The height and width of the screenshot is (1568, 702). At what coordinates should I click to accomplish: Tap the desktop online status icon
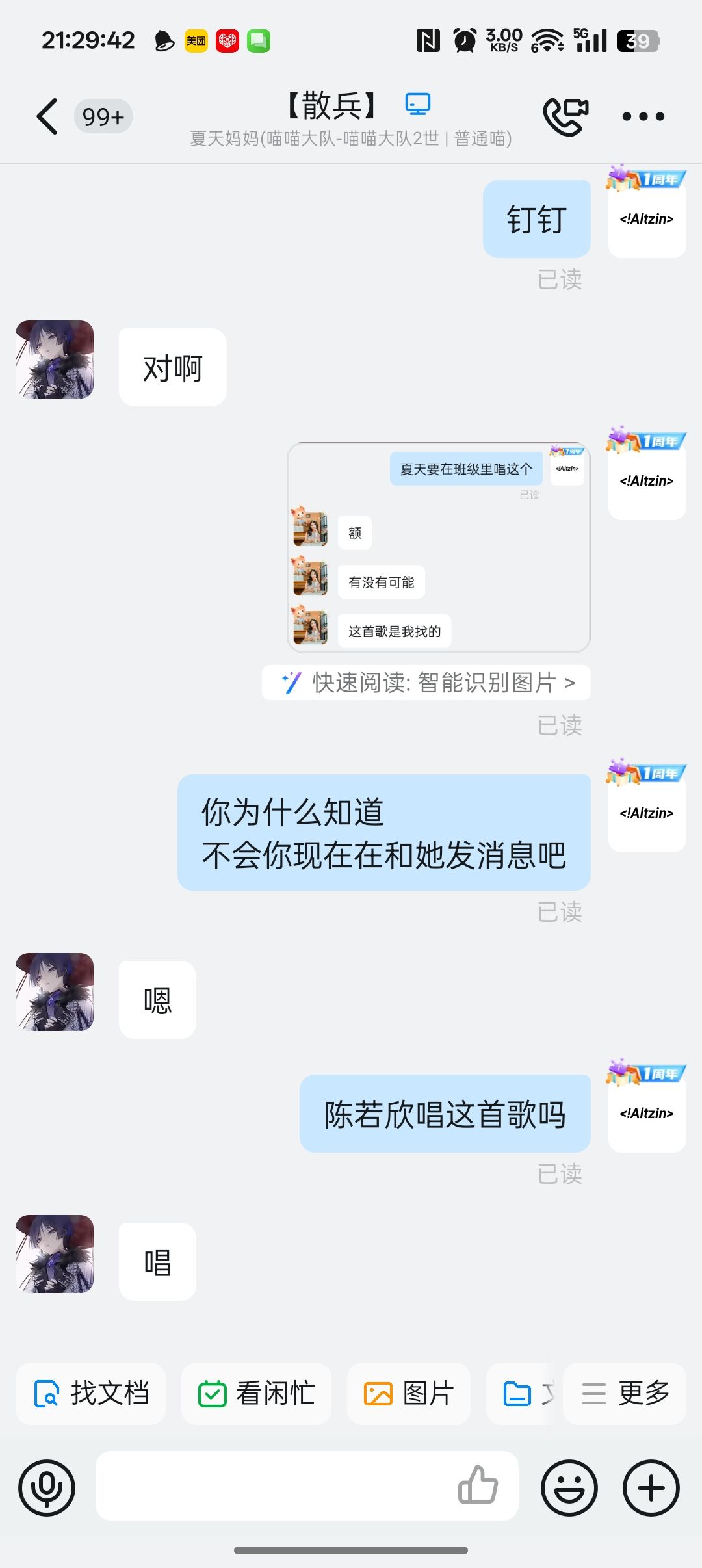[417, 104]
